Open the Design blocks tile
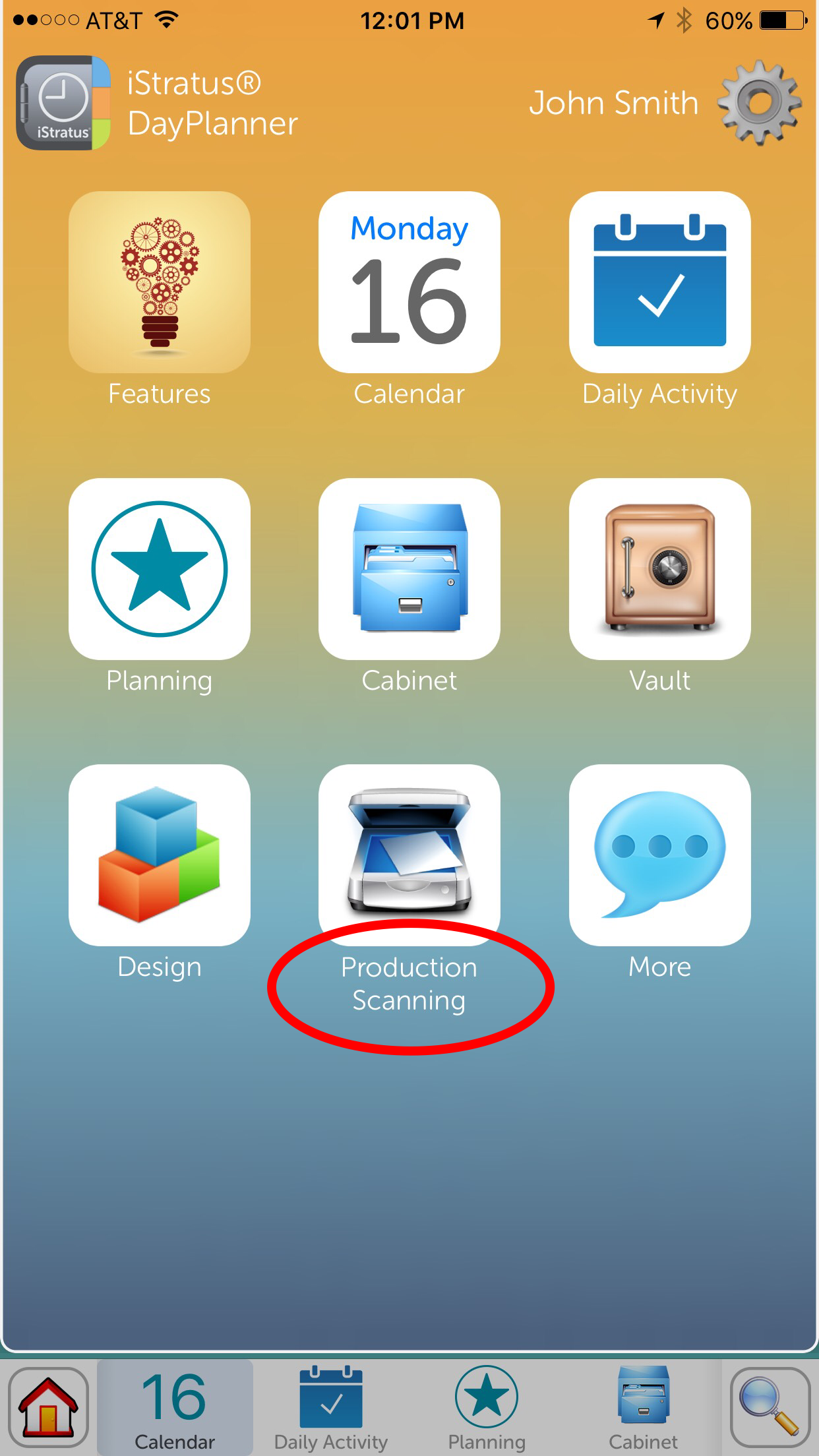 [159, 855]
